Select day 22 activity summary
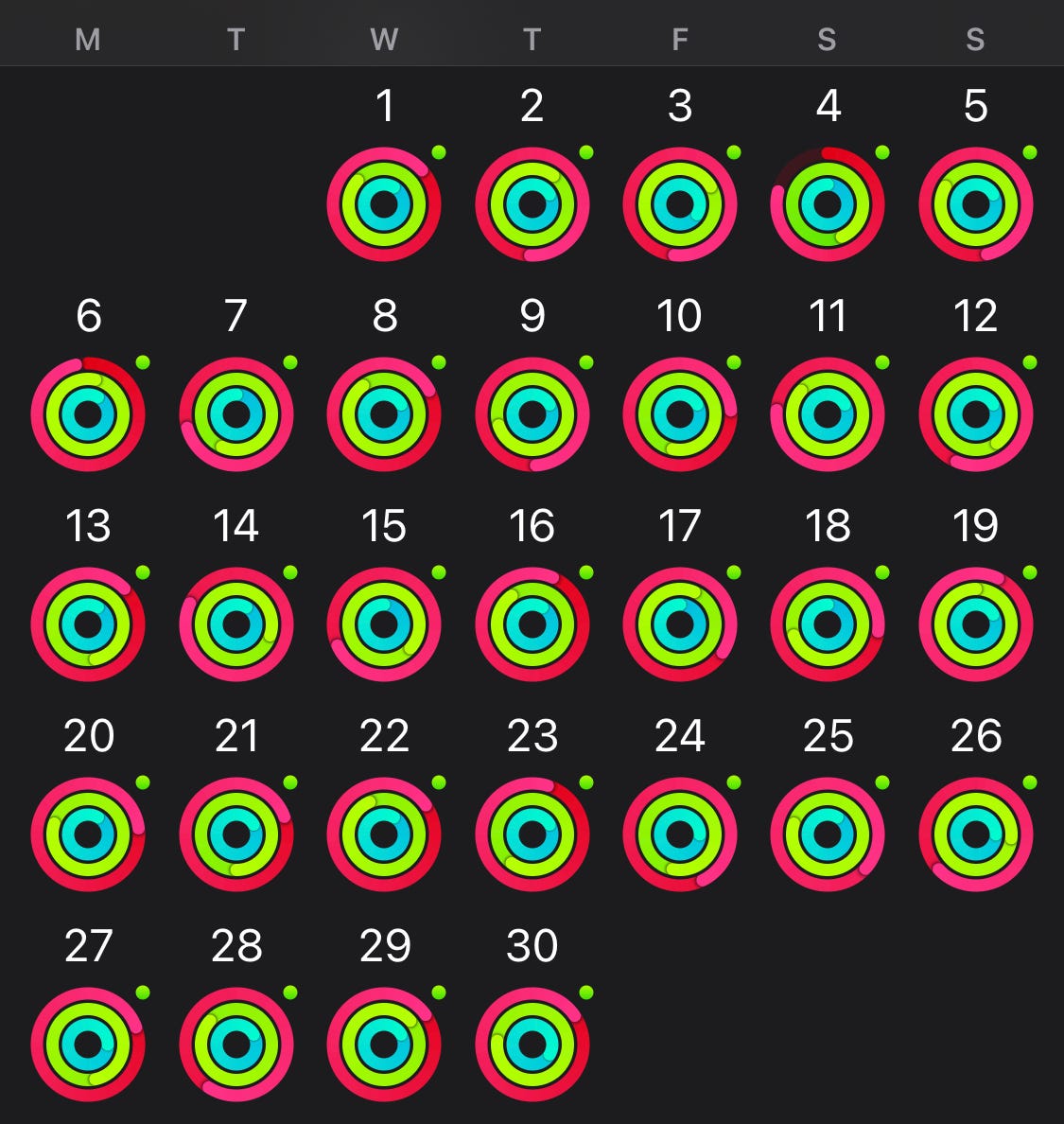 pos(384,834)
